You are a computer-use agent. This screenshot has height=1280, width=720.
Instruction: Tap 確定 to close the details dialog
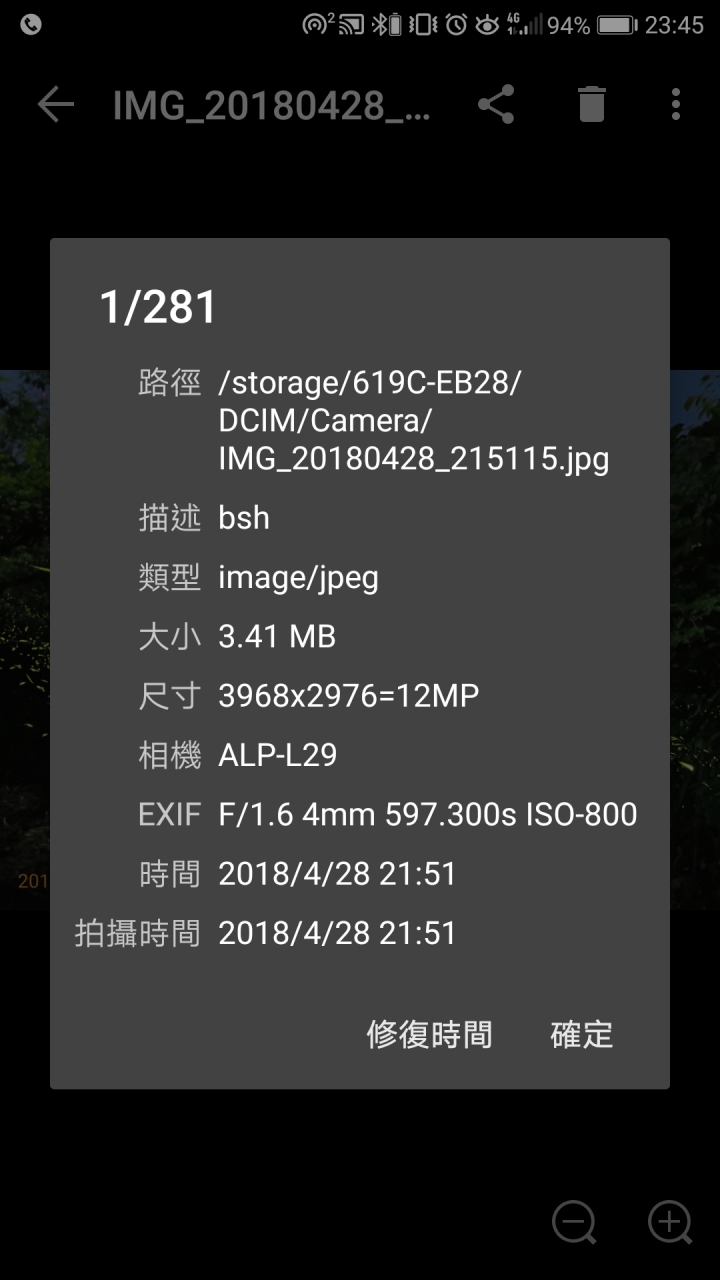(x=581, y=1034)
